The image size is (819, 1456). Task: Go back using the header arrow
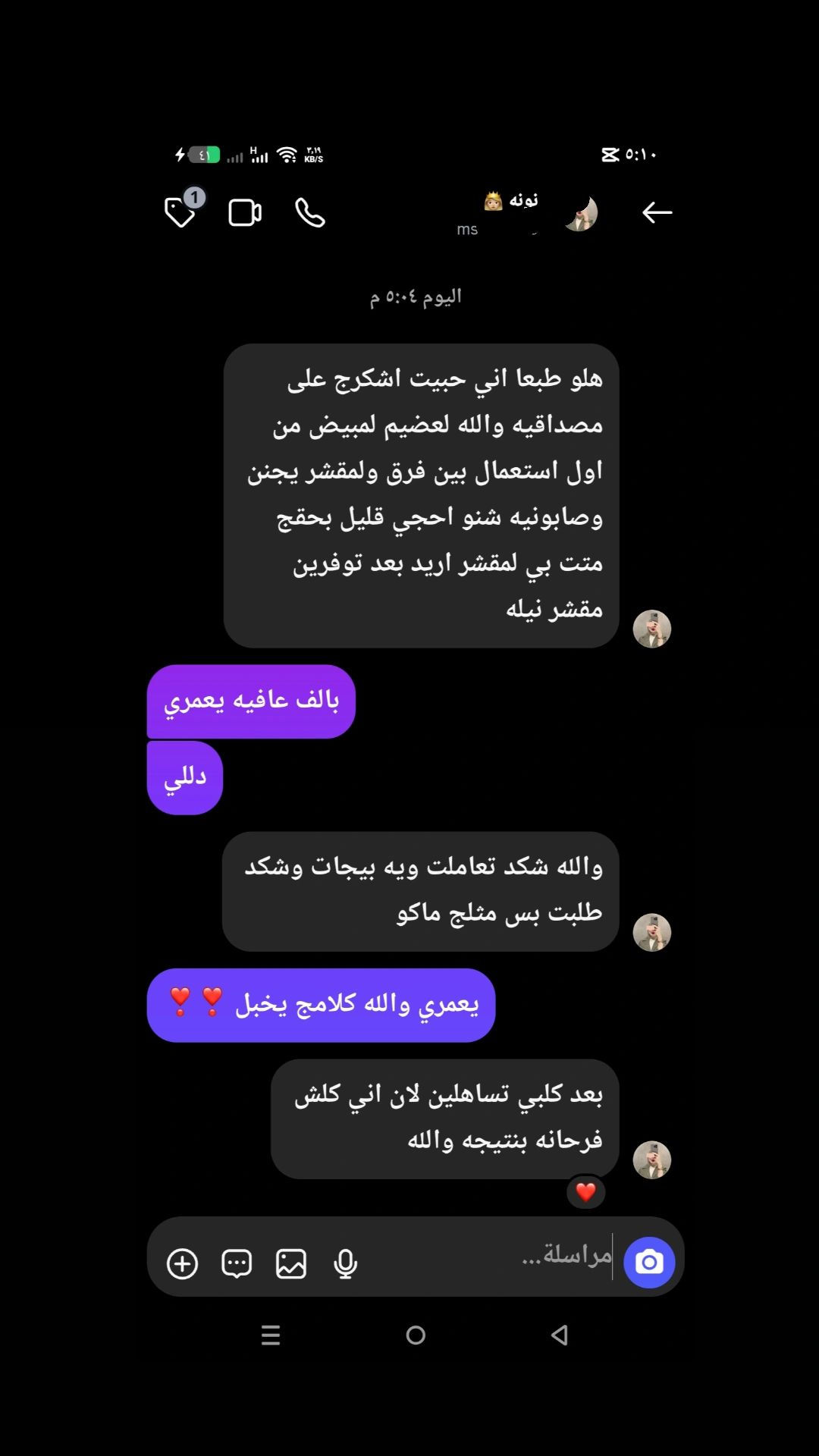[x=657, y=213]
